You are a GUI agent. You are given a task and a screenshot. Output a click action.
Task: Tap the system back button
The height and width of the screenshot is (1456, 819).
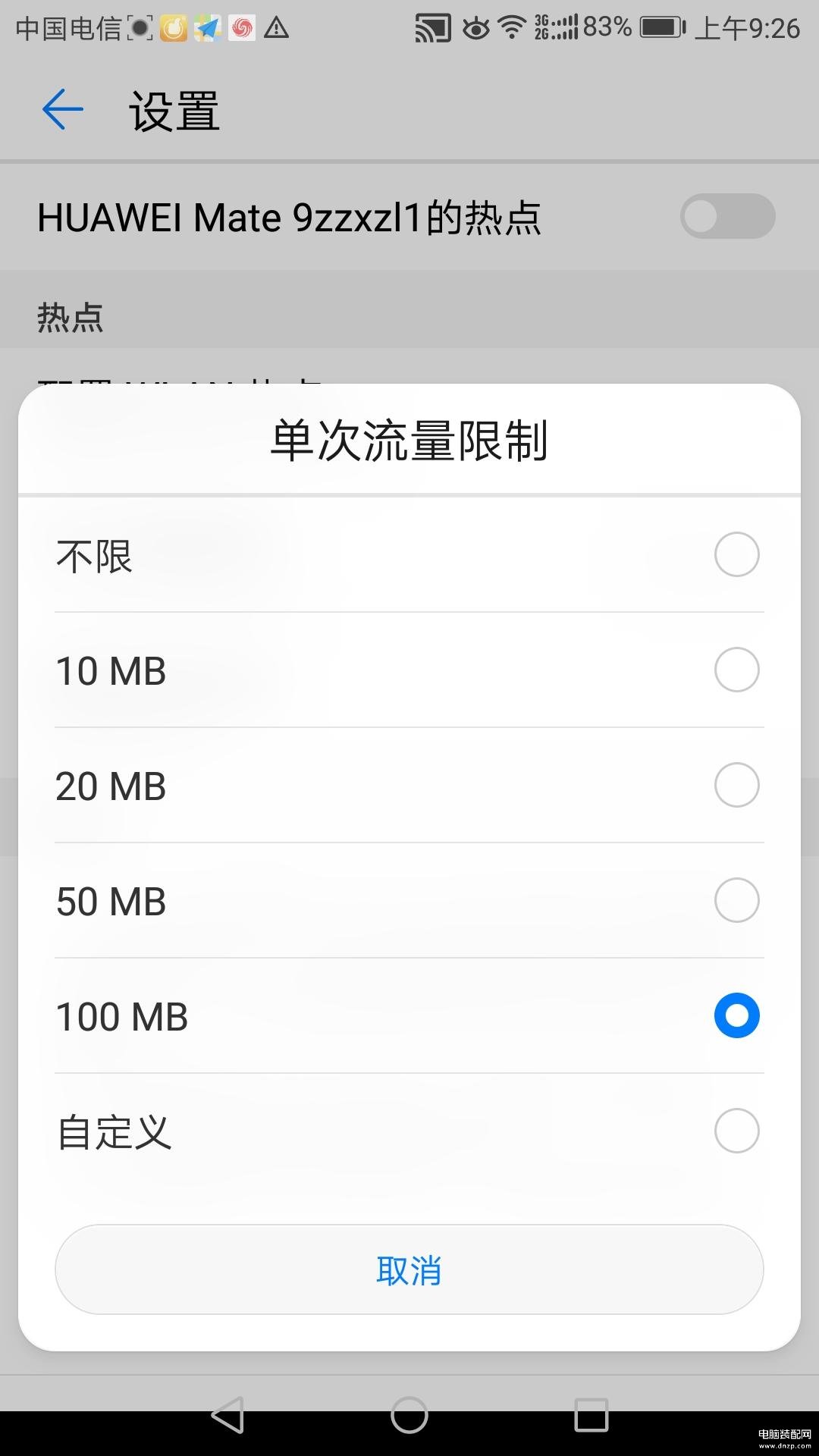(x=227, y=1415)
